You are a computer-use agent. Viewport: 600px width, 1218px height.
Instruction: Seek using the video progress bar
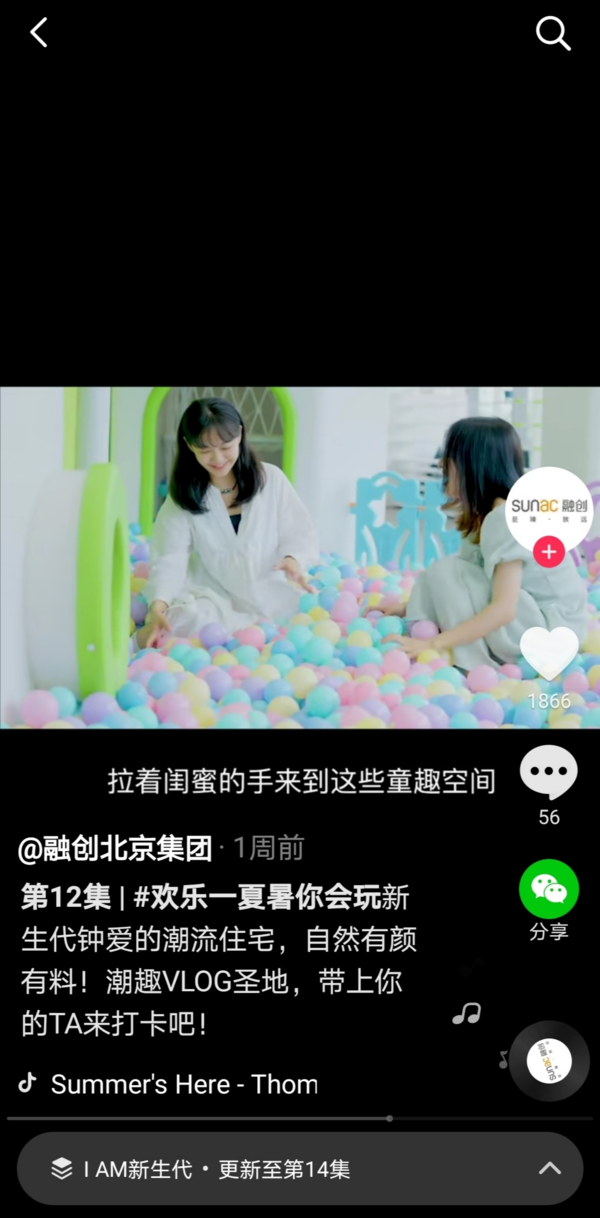(300, 1118)
